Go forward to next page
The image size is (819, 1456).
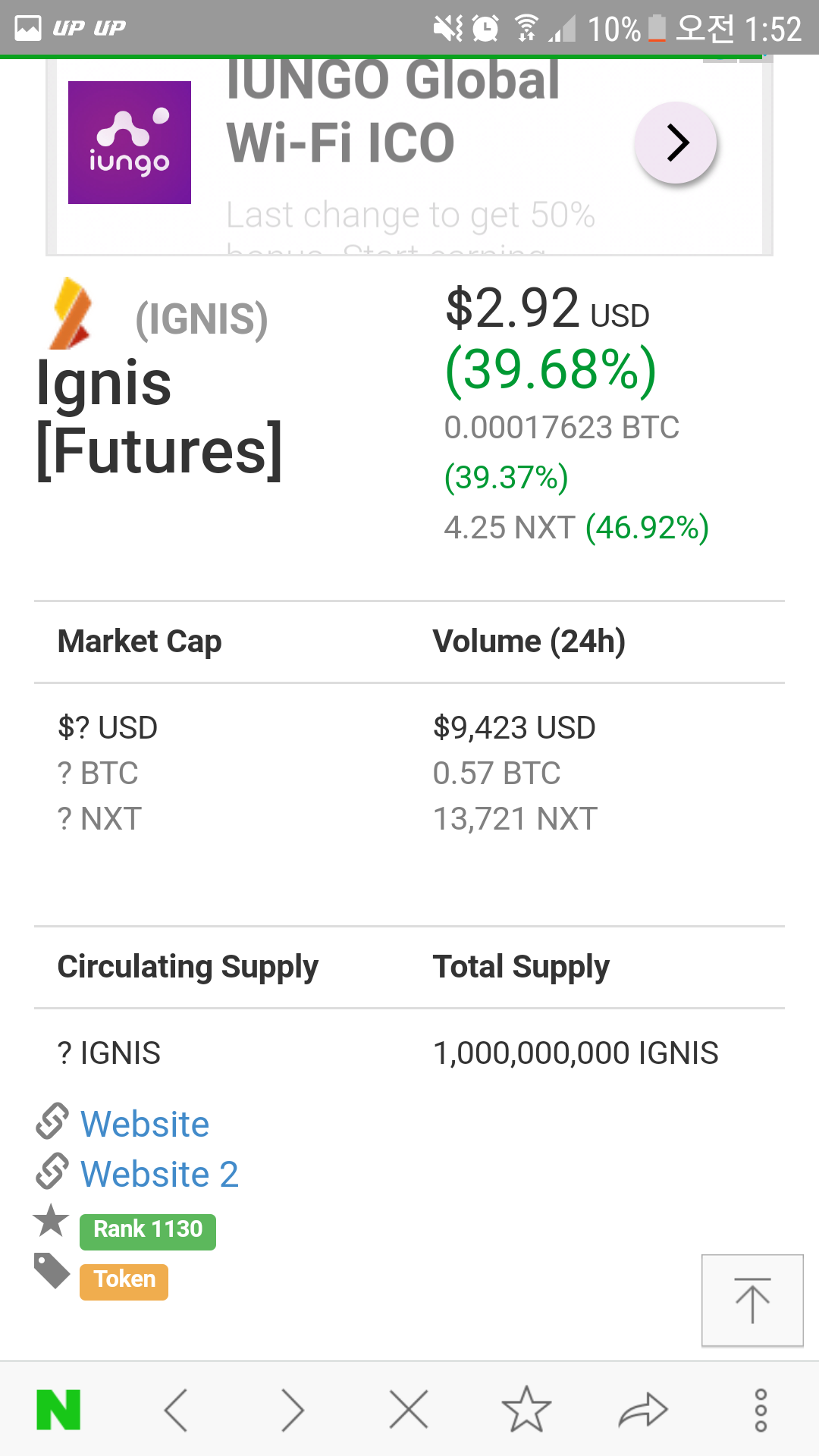(x=292, y=1410)
